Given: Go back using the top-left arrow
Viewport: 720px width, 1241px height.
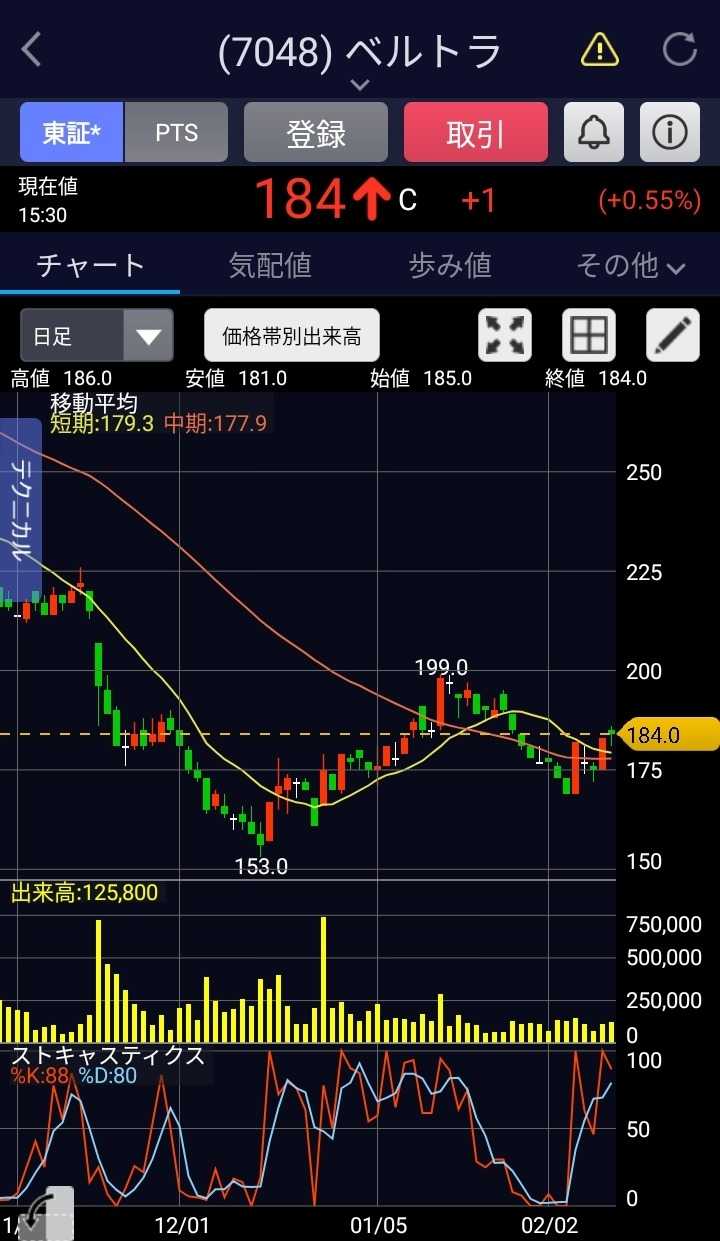Looking at the screenshot, I should [32, 49].
